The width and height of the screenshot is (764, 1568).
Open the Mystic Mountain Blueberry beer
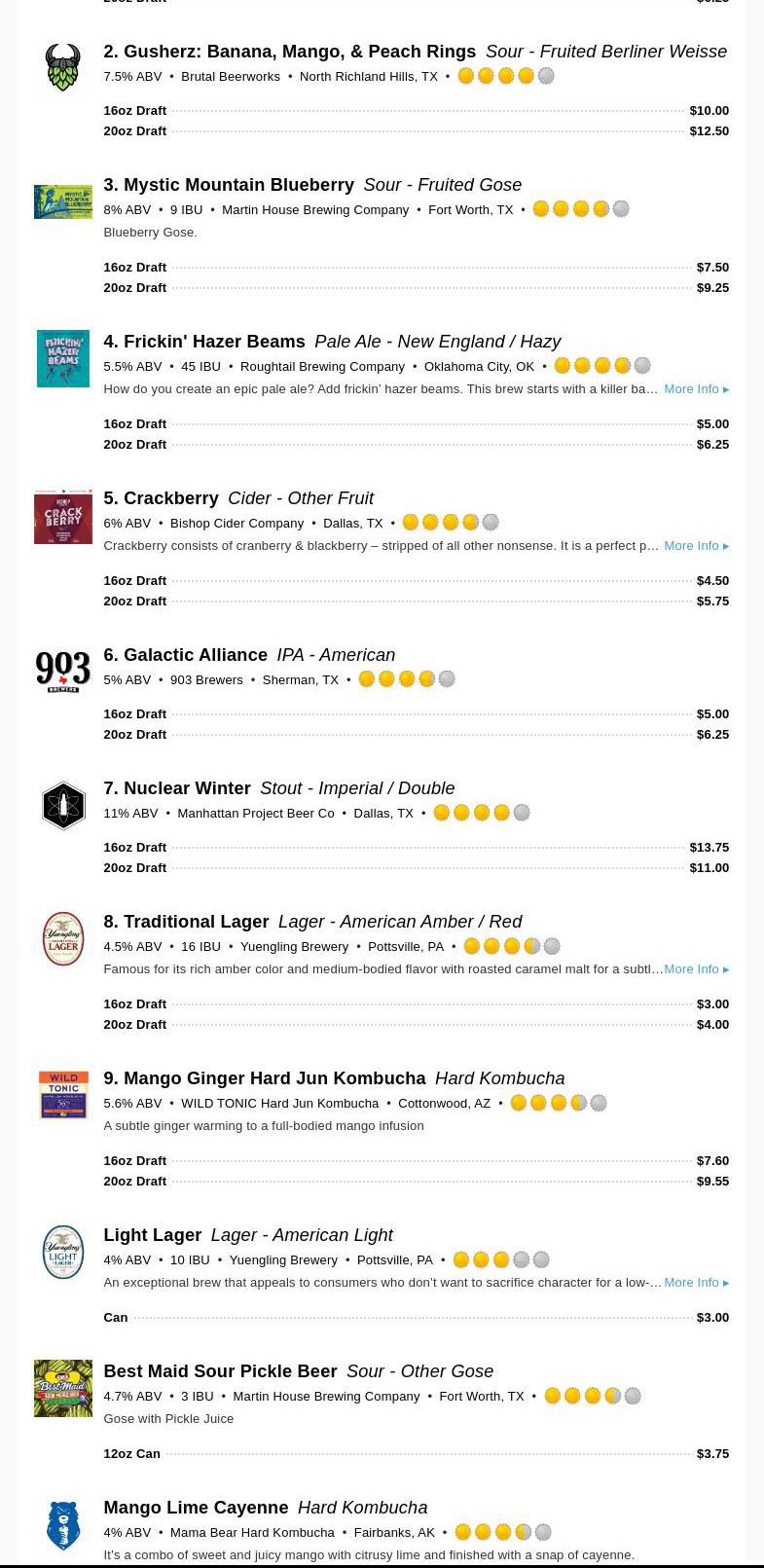(238, 185)
